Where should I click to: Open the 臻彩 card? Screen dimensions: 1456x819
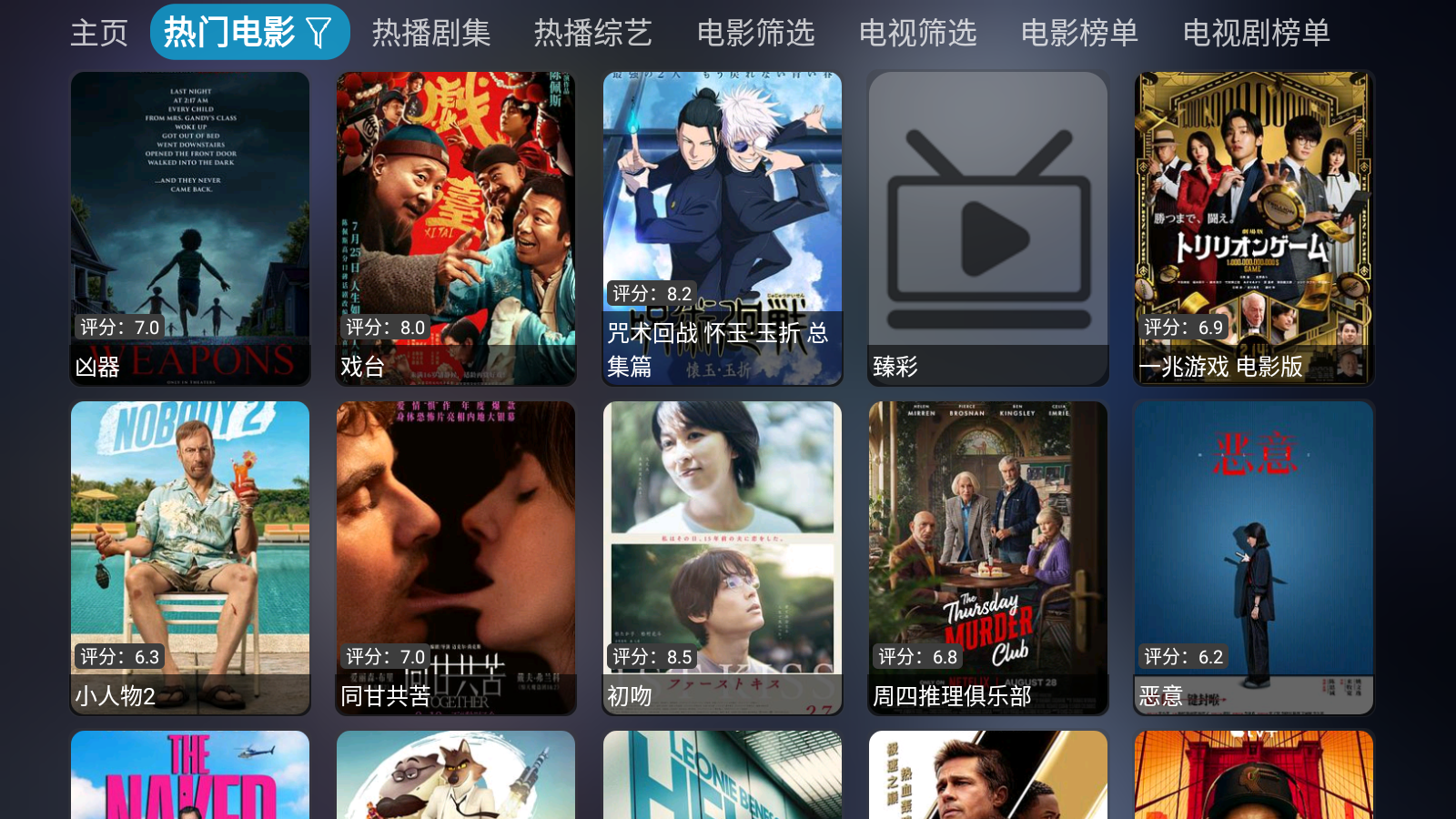coord(988,227)
